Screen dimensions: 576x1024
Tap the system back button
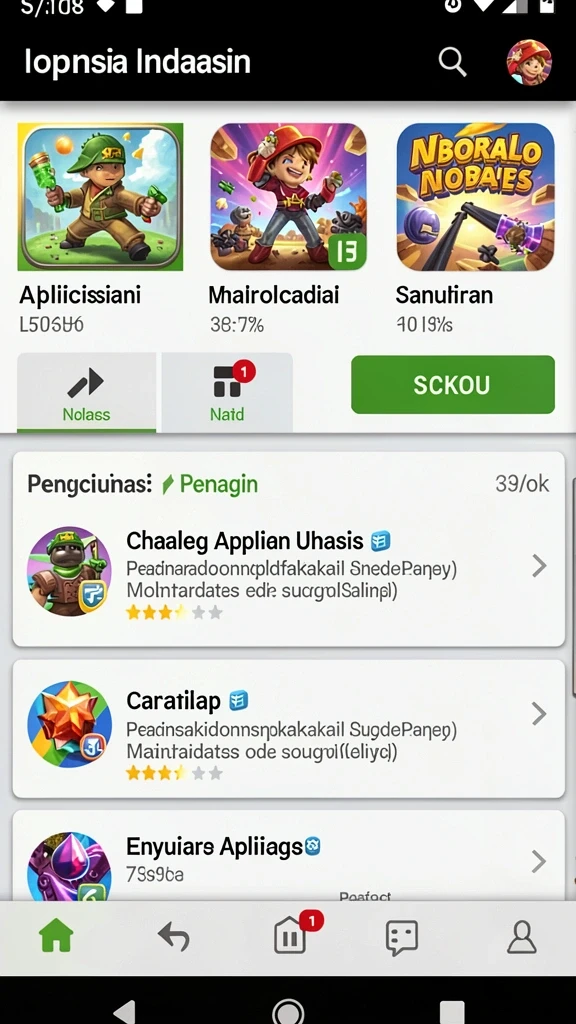[125, 1011]
